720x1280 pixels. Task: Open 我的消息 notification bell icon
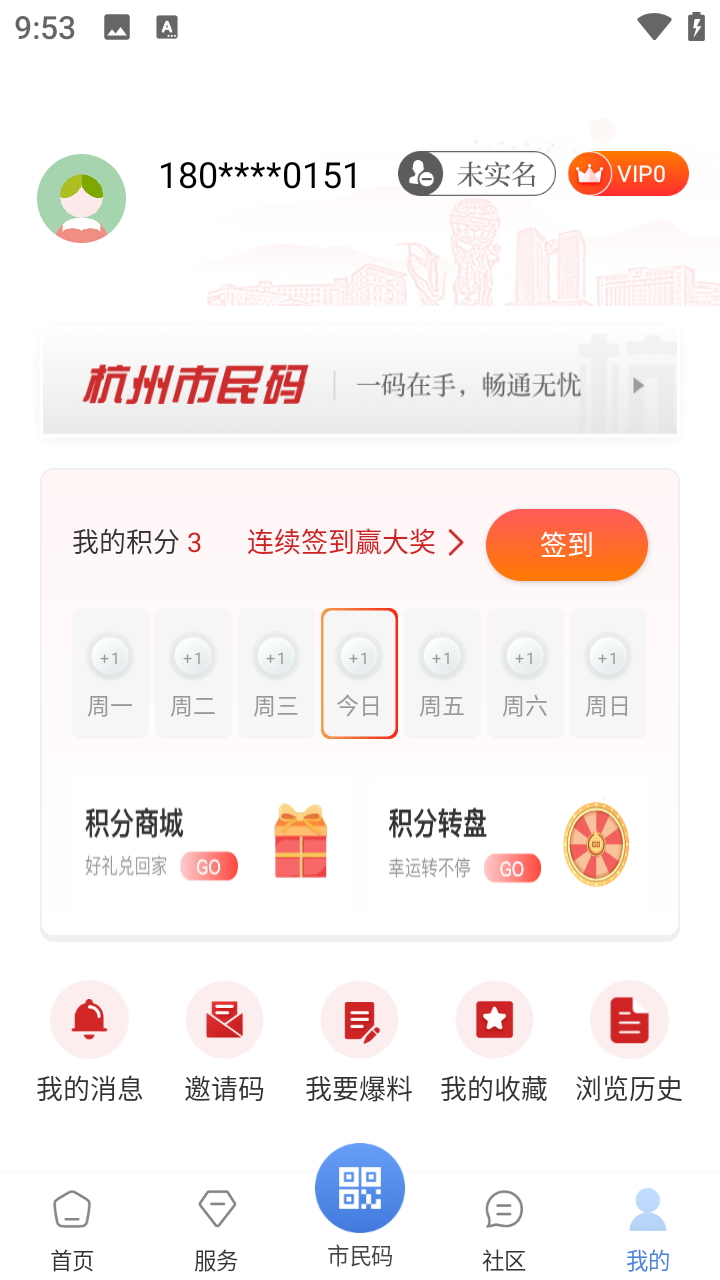tap(89, 1019)
